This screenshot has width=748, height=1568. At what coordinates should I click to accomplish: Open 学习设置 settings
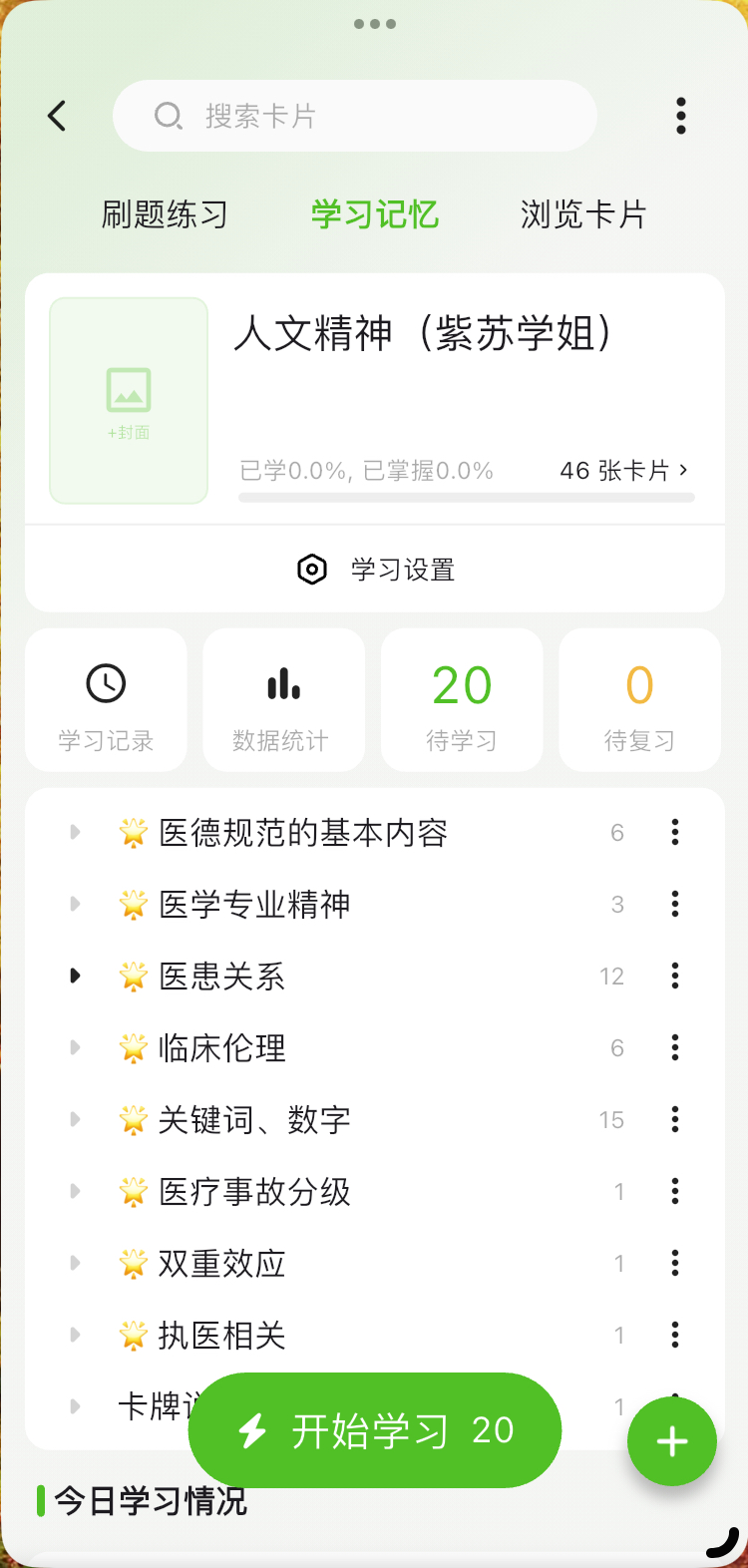[375, 570]
